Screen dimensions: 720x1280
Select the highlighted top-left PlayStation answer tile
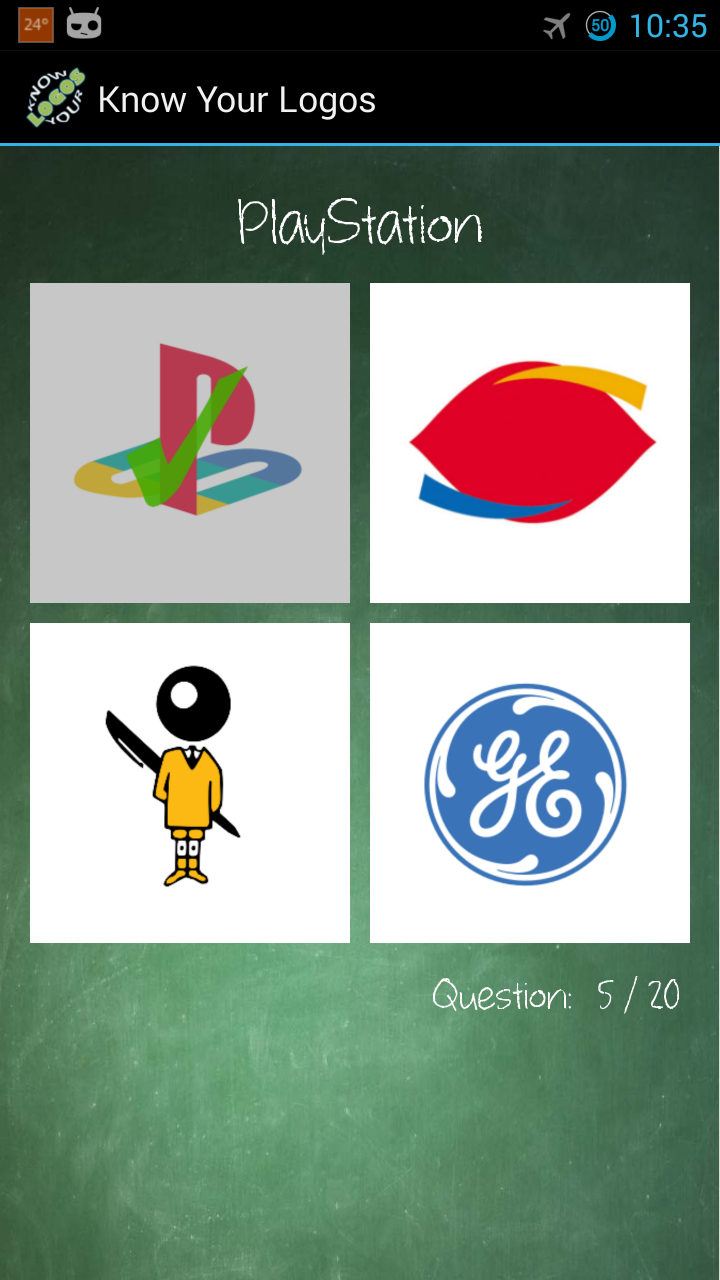tap(190, 443)
